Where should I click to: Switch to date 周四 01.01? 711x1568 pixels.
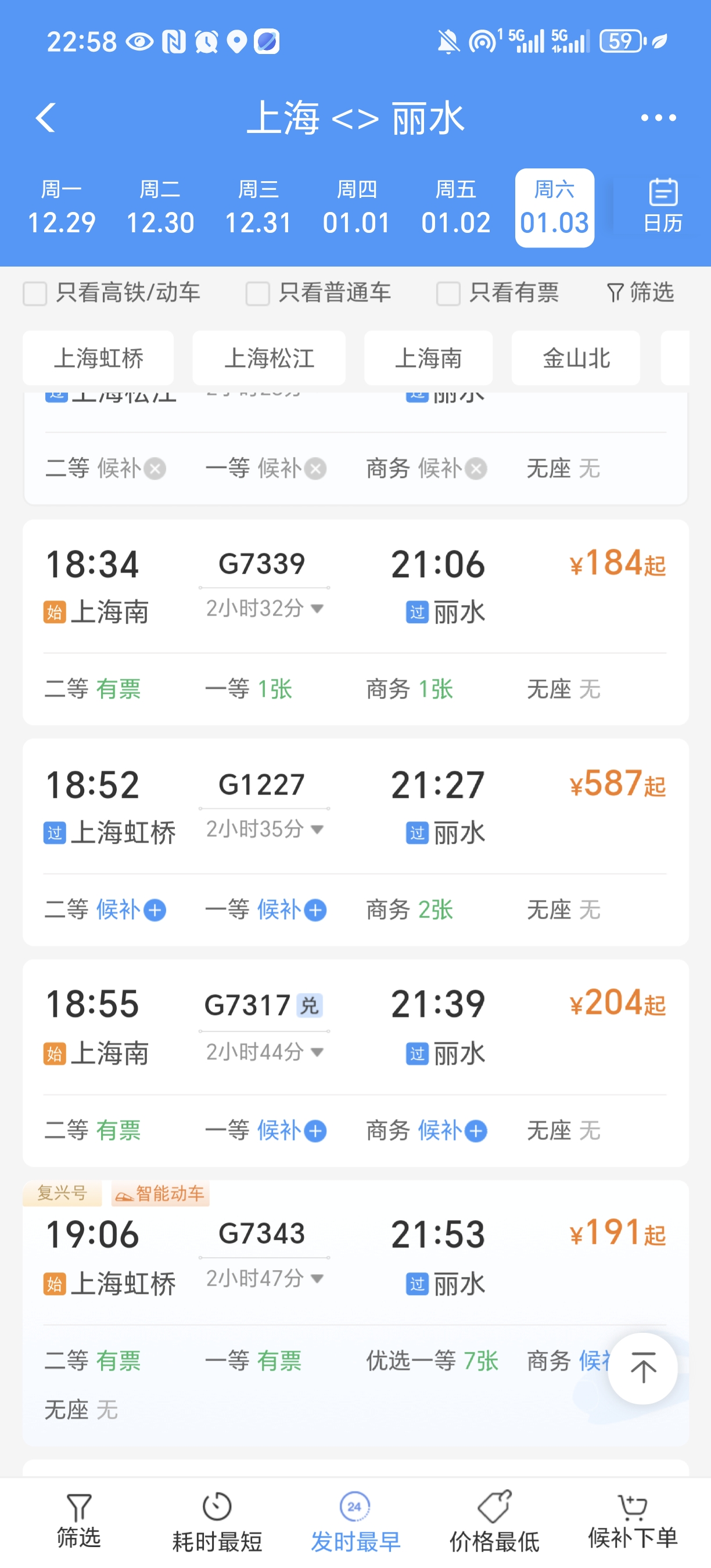(x=357, y=208)
